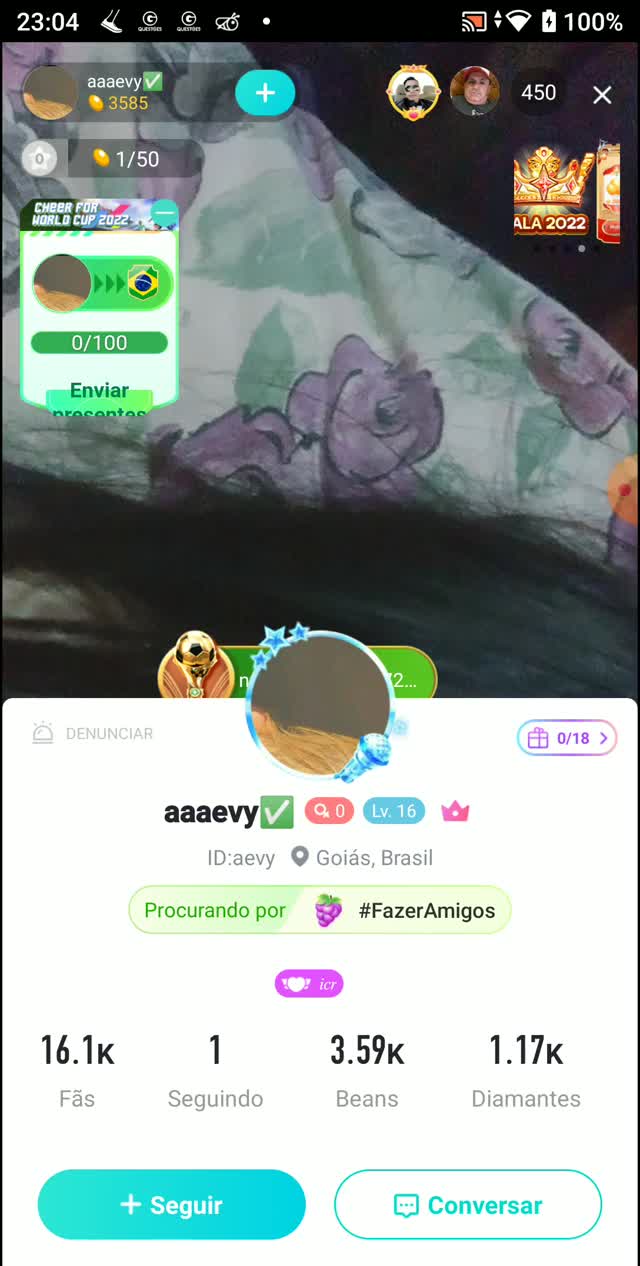Image resolution: width=640 pixels, height=1266 pixels.
Task: Open the 16.1K Fãs list
Action: click(77, 1070)
